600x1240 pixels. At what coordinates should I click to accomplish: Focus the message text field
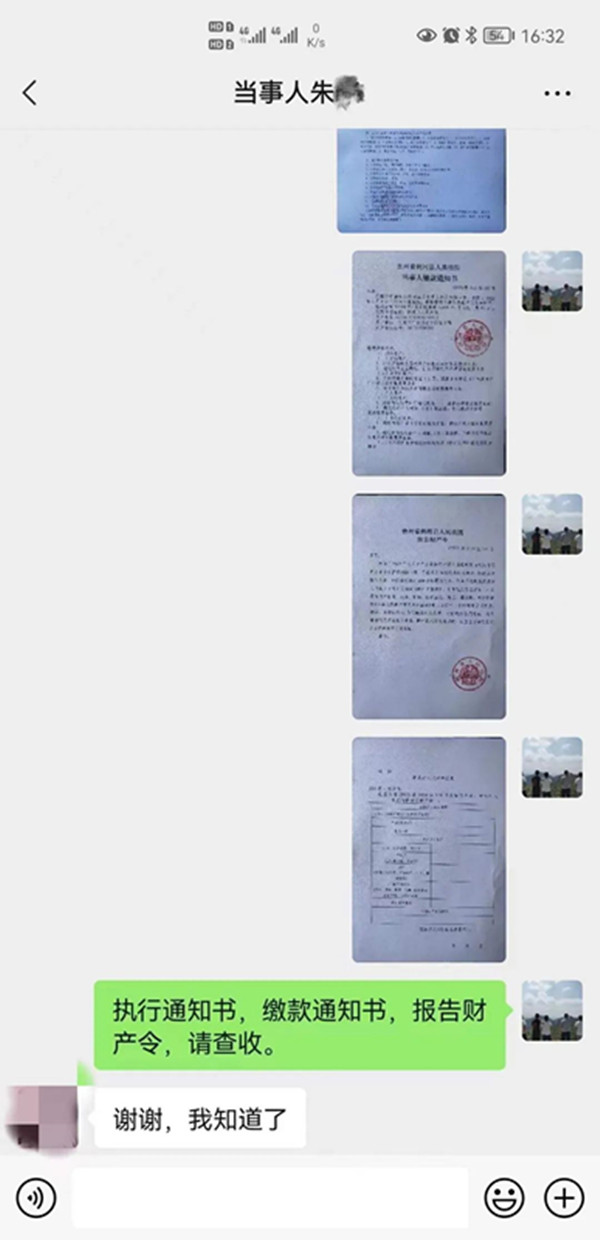click(x=270, y=1197)
